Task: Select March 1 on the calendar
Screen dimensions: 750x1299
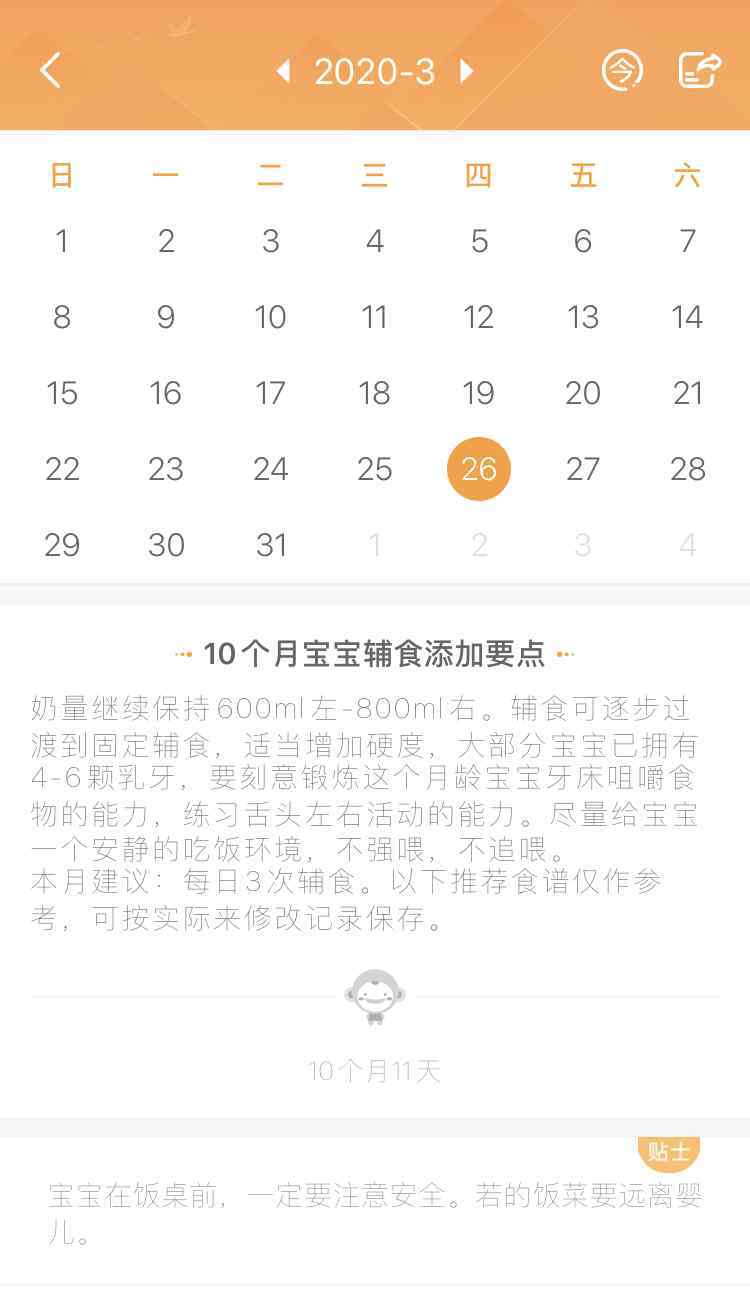Action: click(x=62, y=241)
